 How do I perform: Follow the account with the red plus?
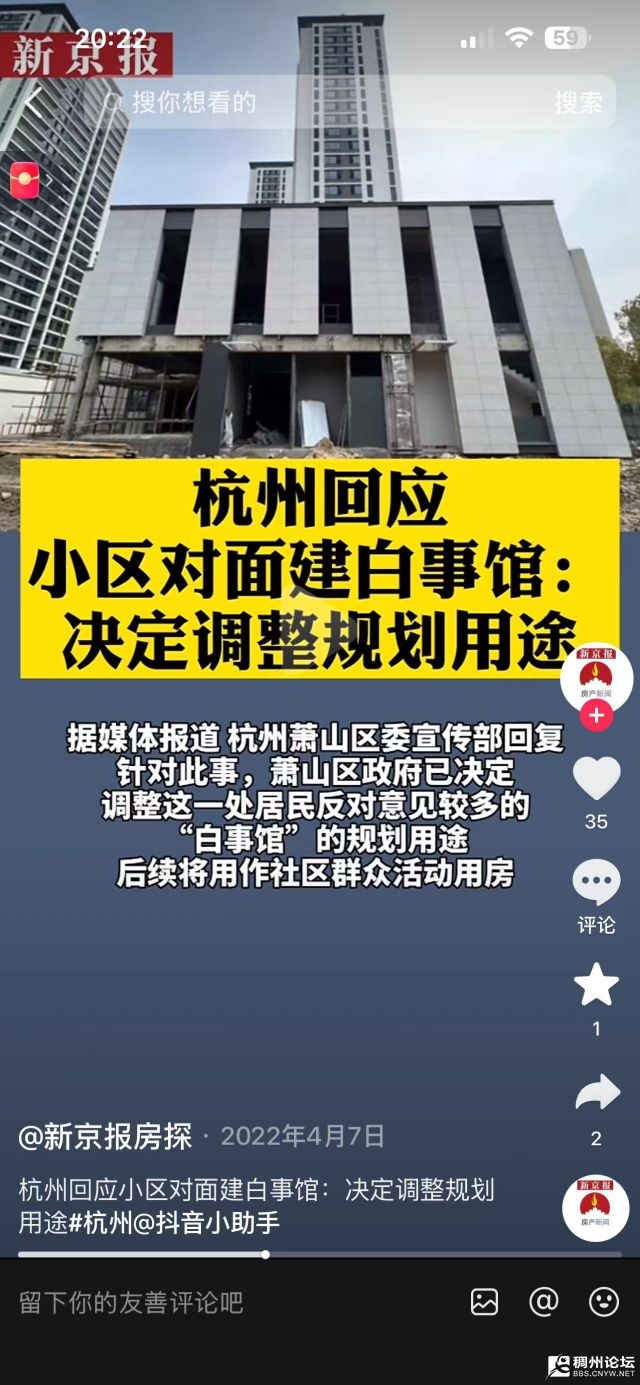[x=596, y=715]
